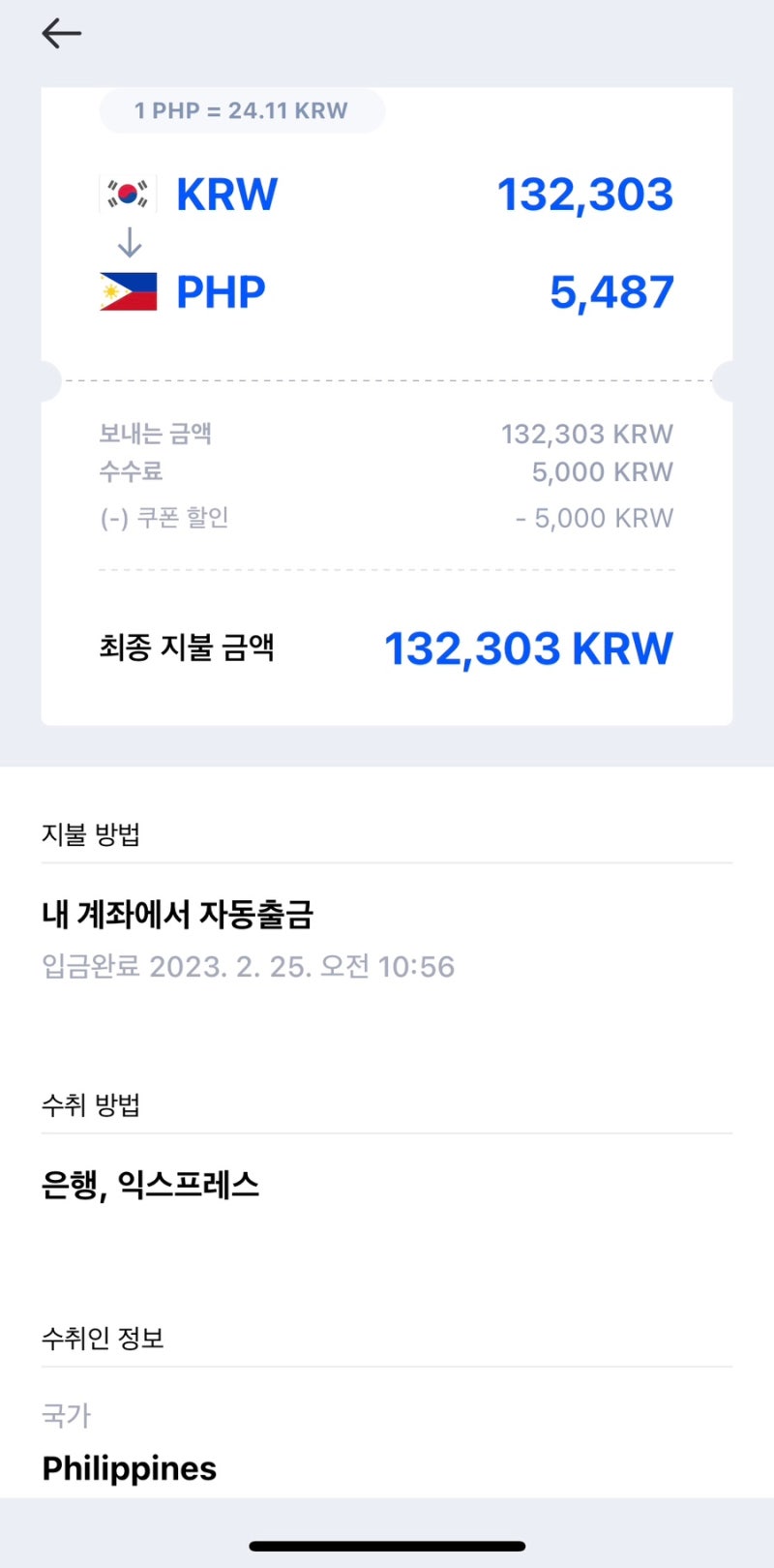Click the South Korea flag icon

pos(126,193)
